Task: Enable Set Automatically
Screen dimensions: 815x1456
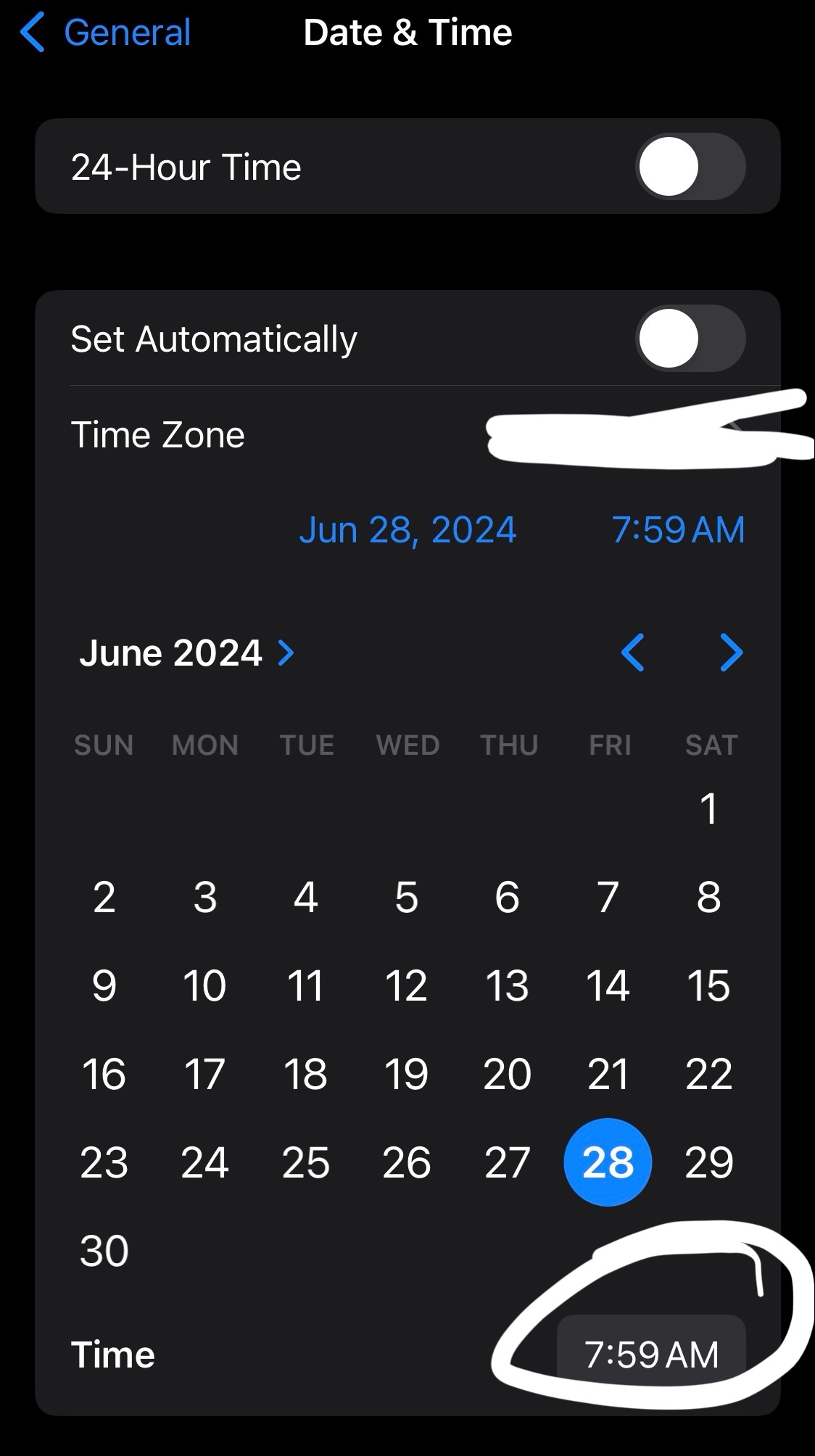Action: (690, 339)
